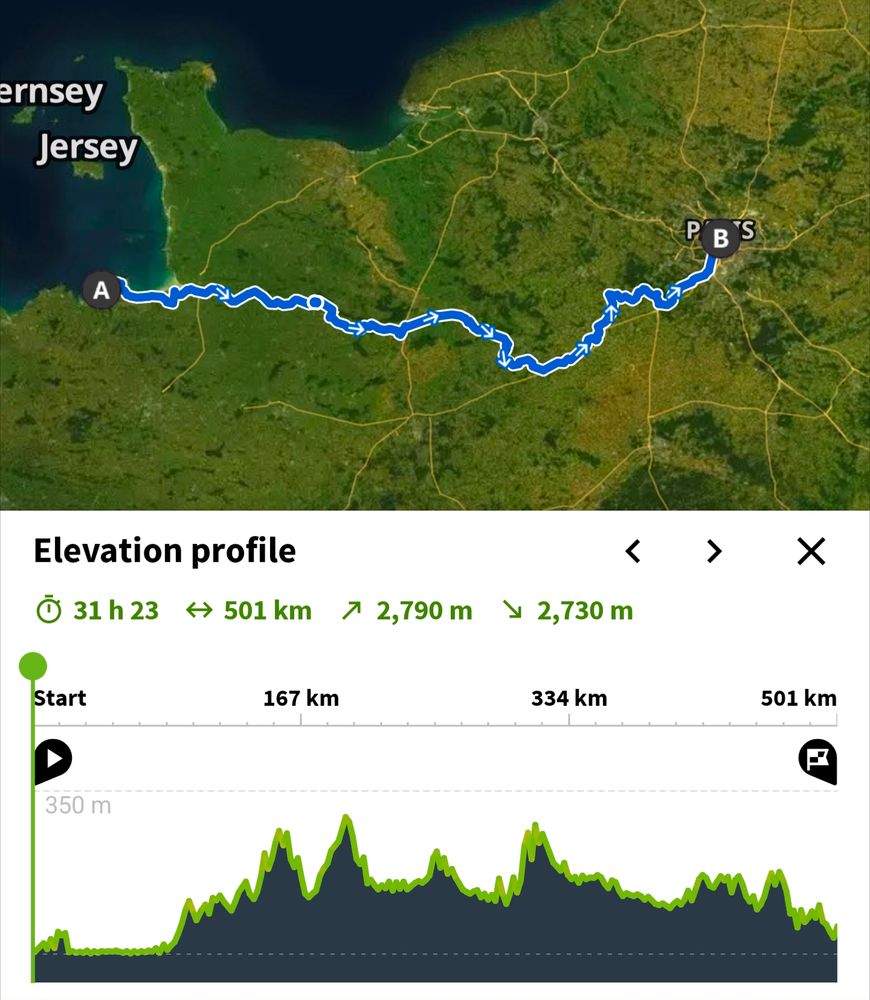
Task: Click the 334 km distance label
Action: pos(568,698)
